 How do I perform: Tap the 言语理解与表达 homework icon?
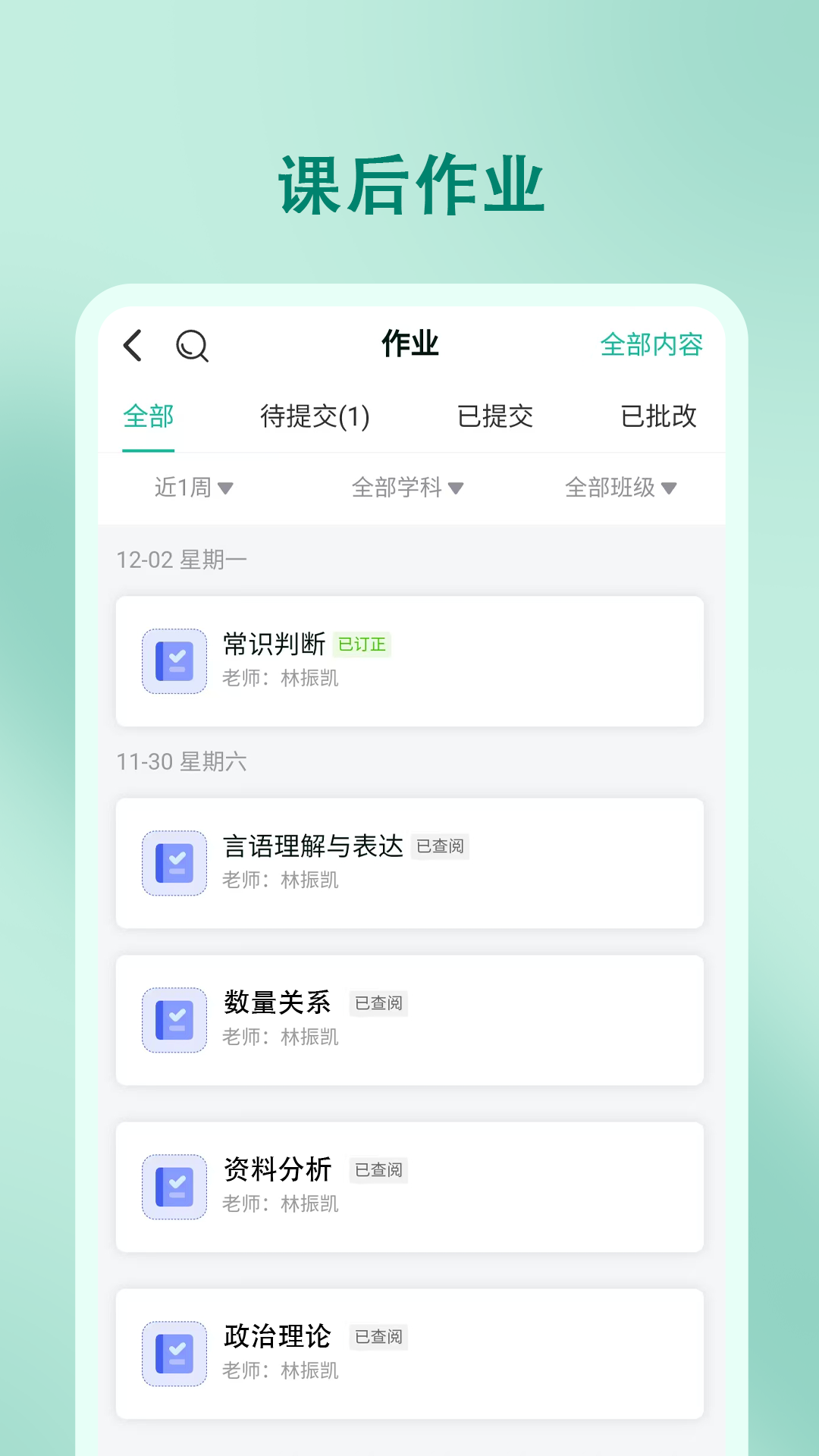[x=174, y=862]
